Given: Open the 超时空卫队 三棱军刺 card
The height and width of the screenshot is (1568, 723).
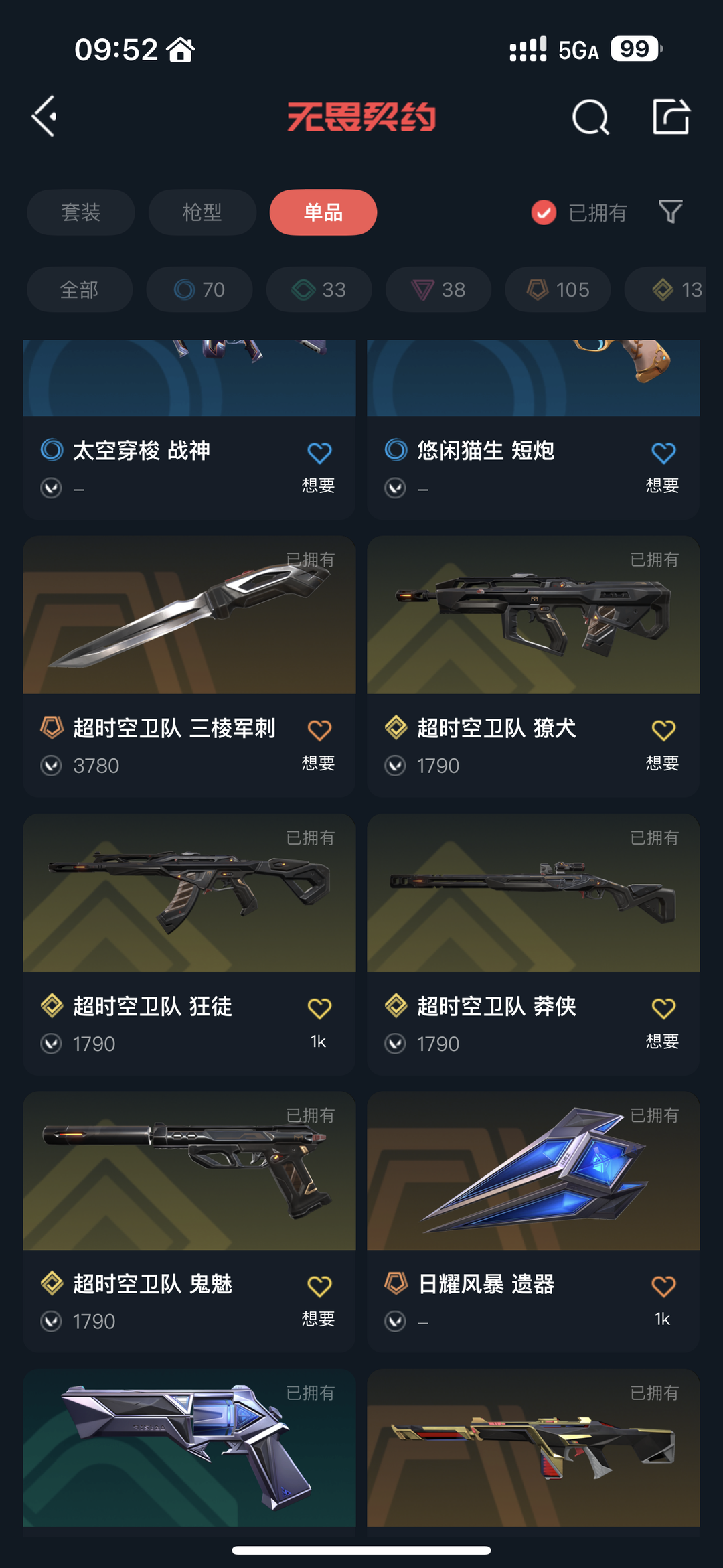Looking at the screenshot, I should (x=189, y=666).
